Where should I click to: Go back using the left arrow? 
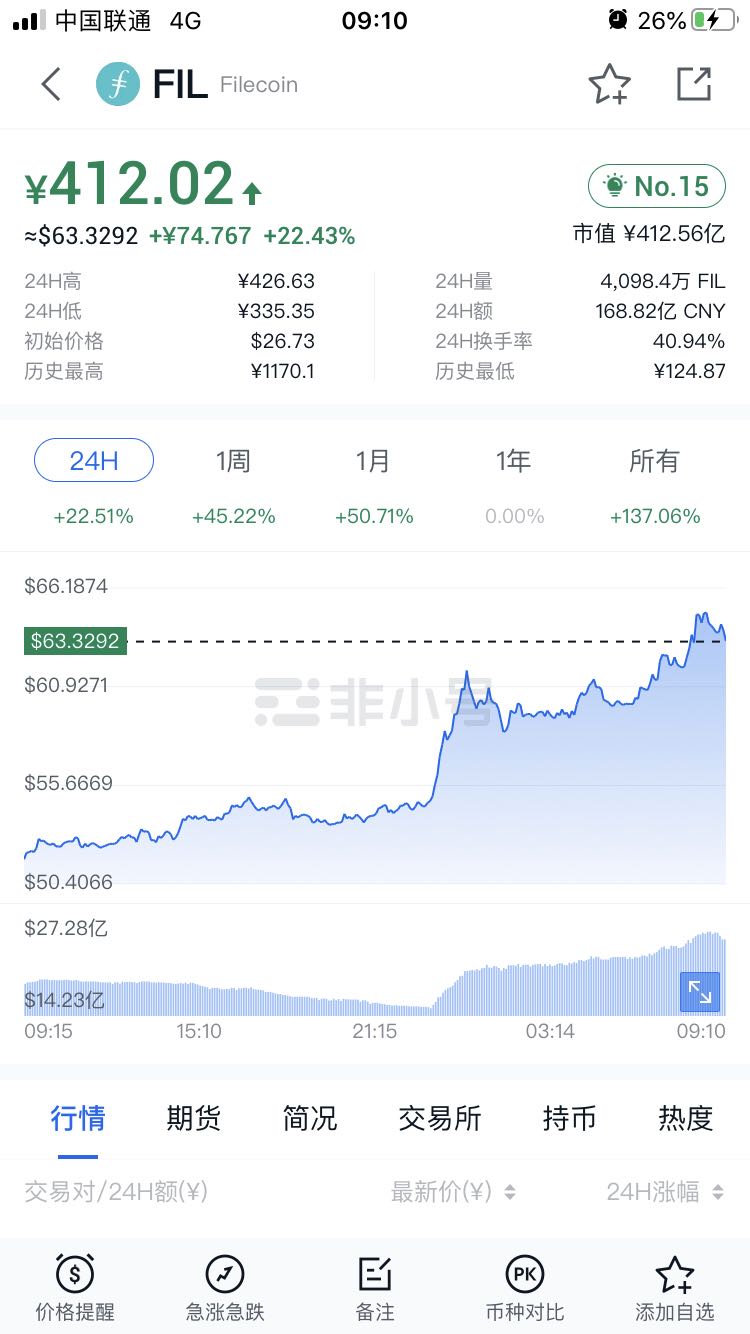coord(48,84)
